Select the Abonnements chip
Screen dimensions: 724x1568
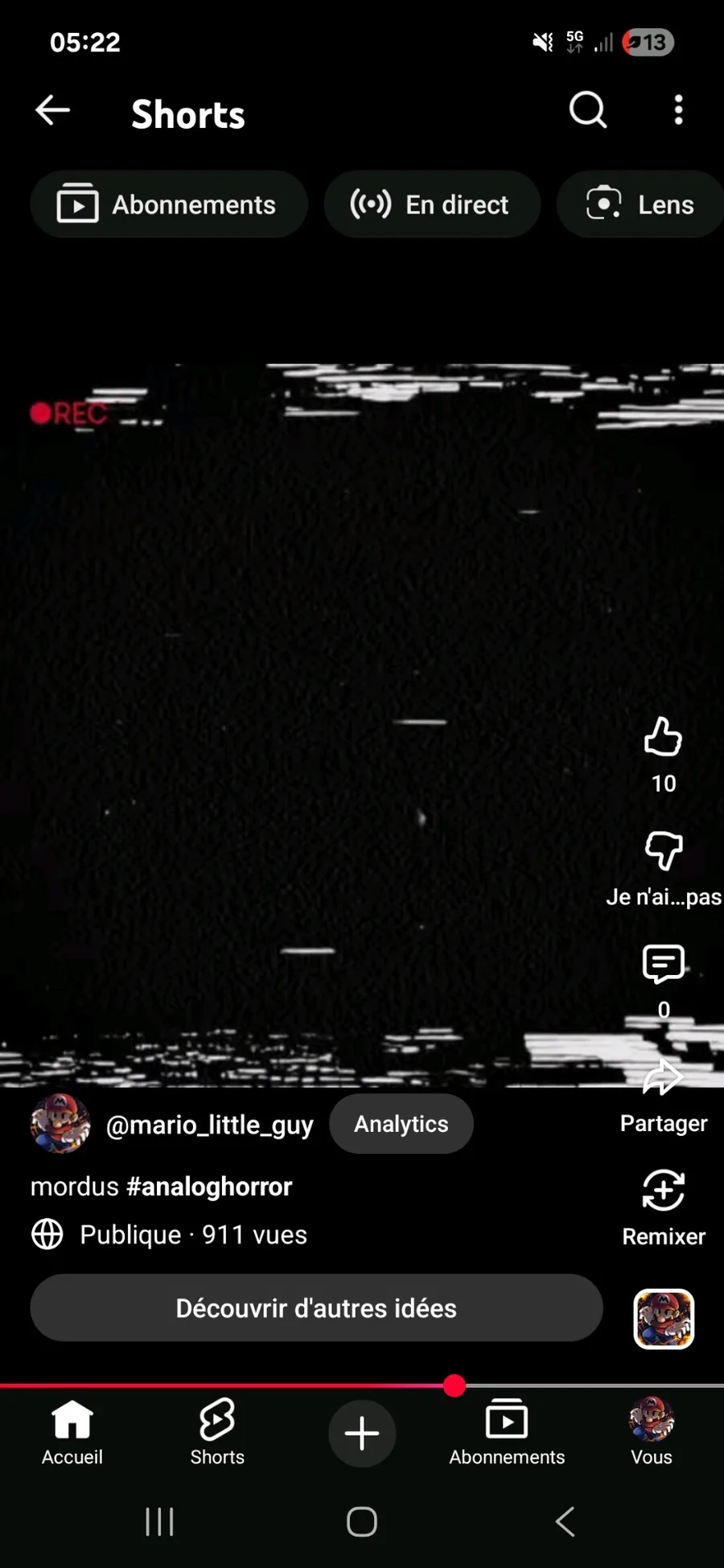coord(169,204)
